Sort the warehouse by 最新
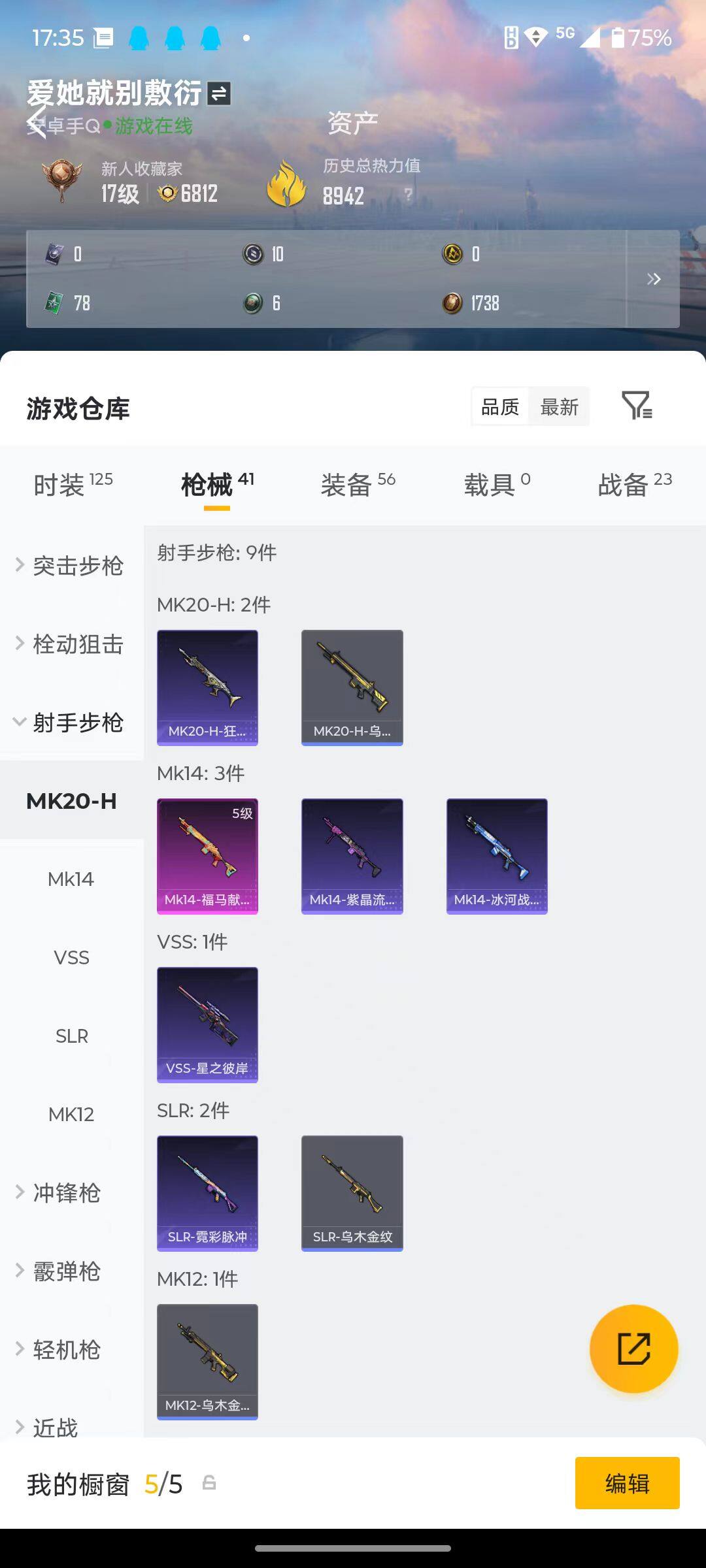The height and width of the screenshot is (1568, 706). tap(559, 407)
